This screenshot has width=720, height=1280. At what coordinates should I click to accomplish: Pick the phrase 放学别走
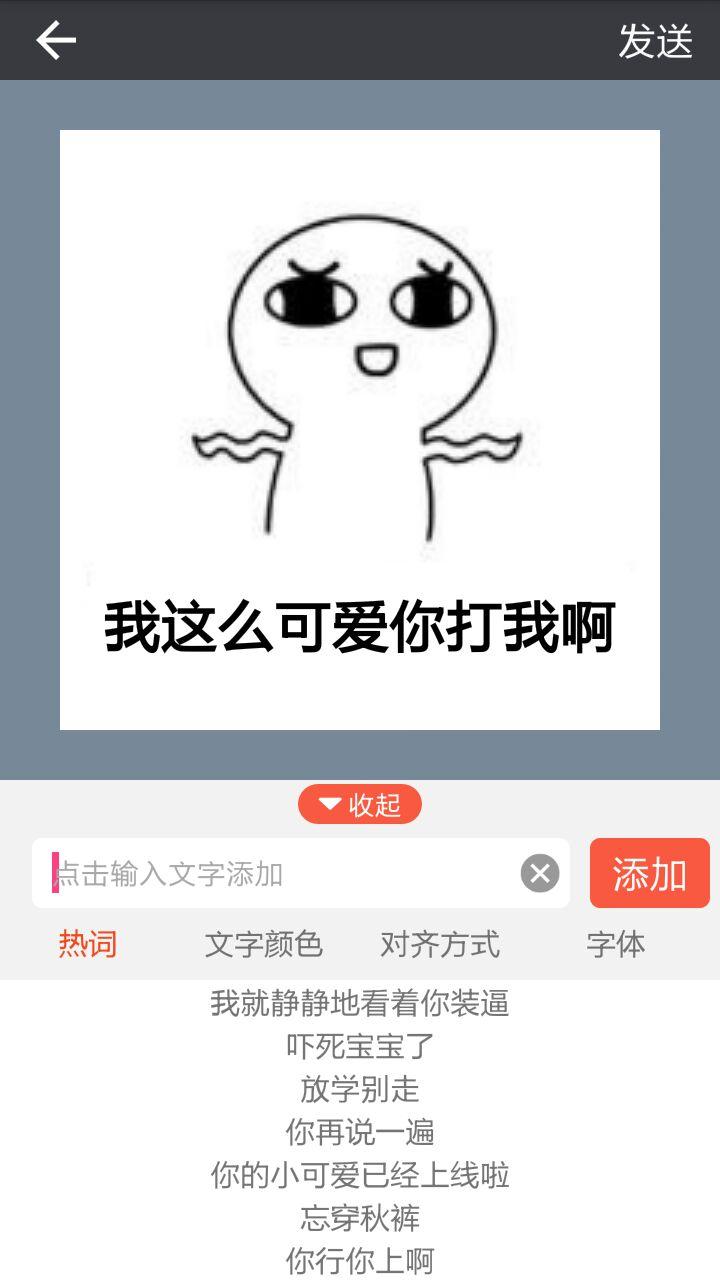pos(360,1089)
